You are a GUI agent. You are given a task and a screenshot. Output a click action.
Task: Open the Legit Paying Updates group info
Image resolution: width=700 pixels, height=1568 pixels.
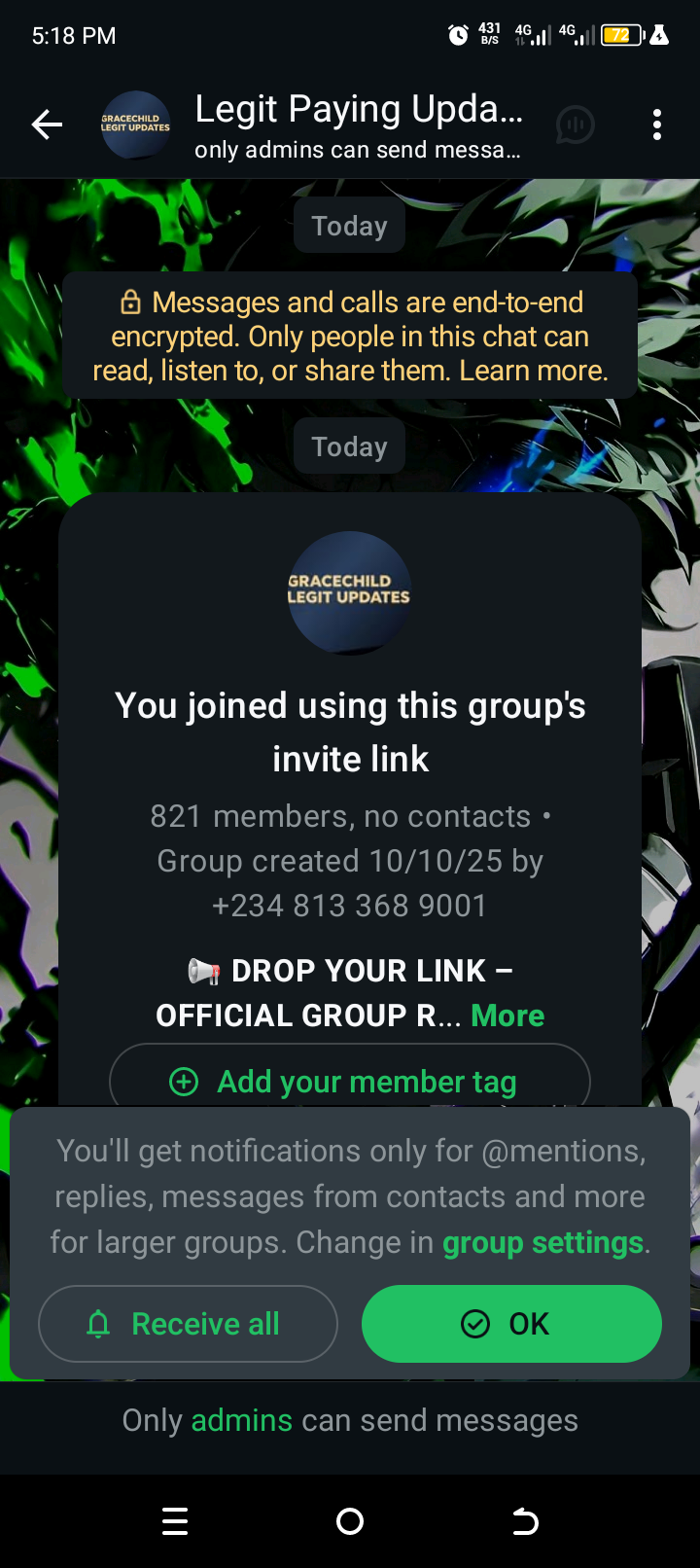[358, 125]
